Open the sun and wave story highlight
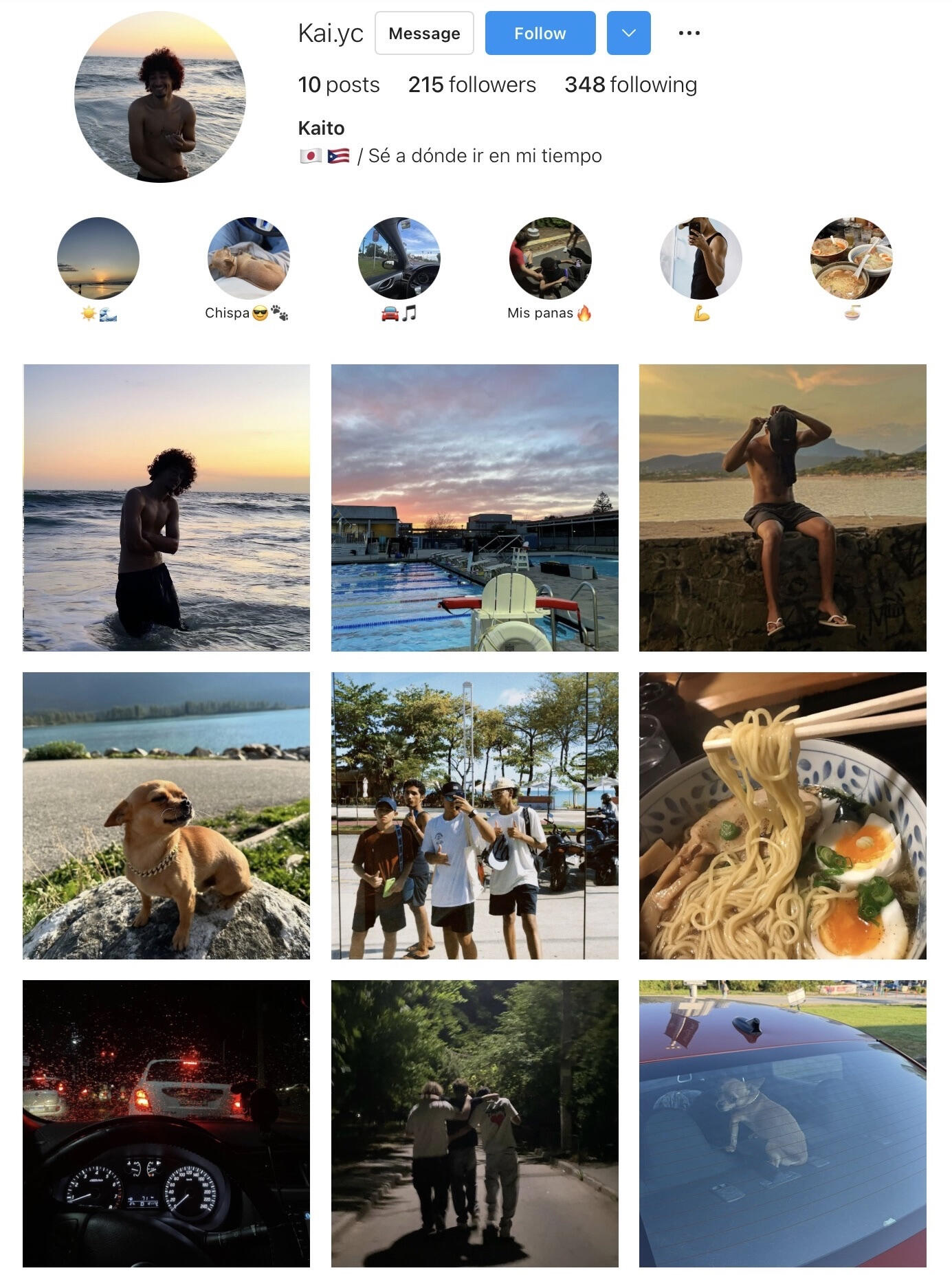 98,258
